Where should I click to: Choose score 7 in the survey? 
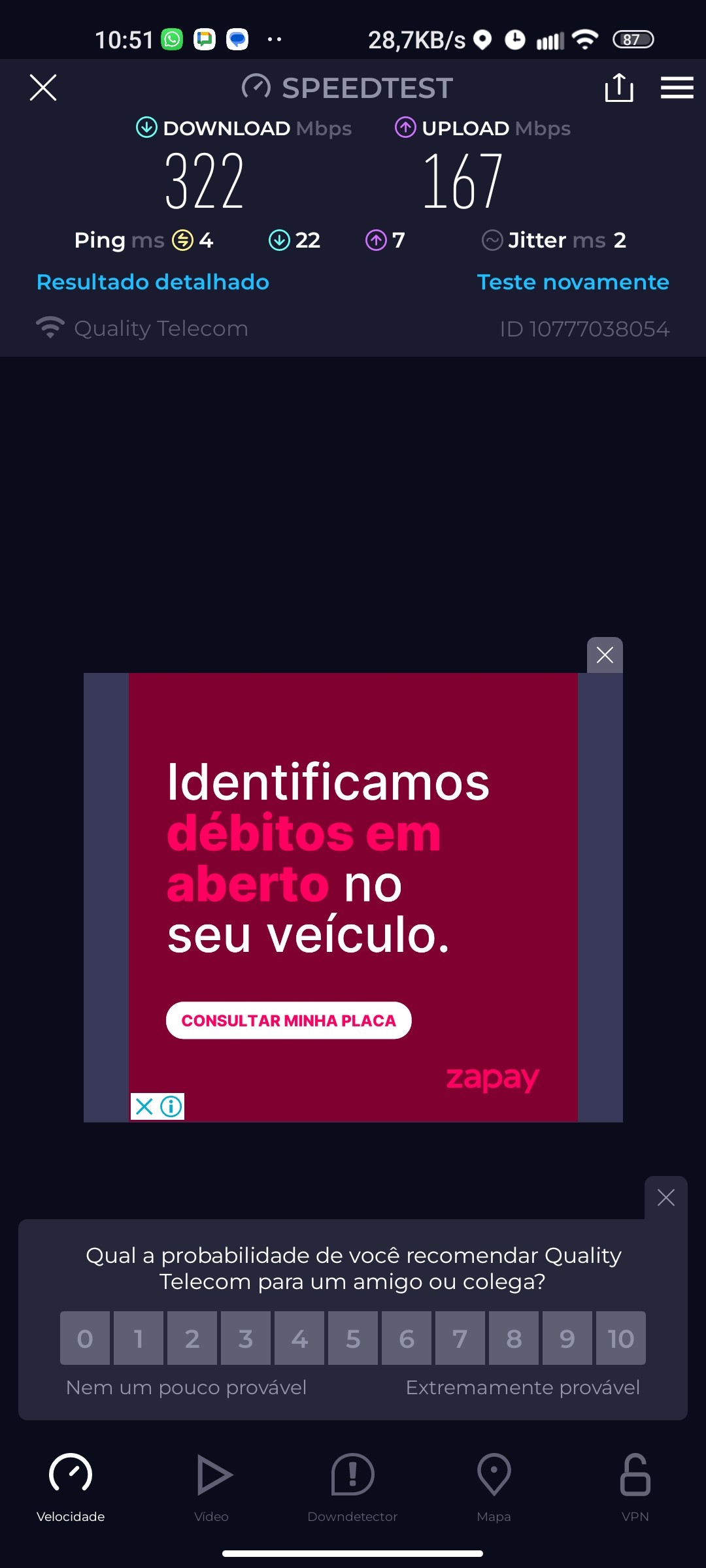pyautogui.click(x=460, y=1338)
